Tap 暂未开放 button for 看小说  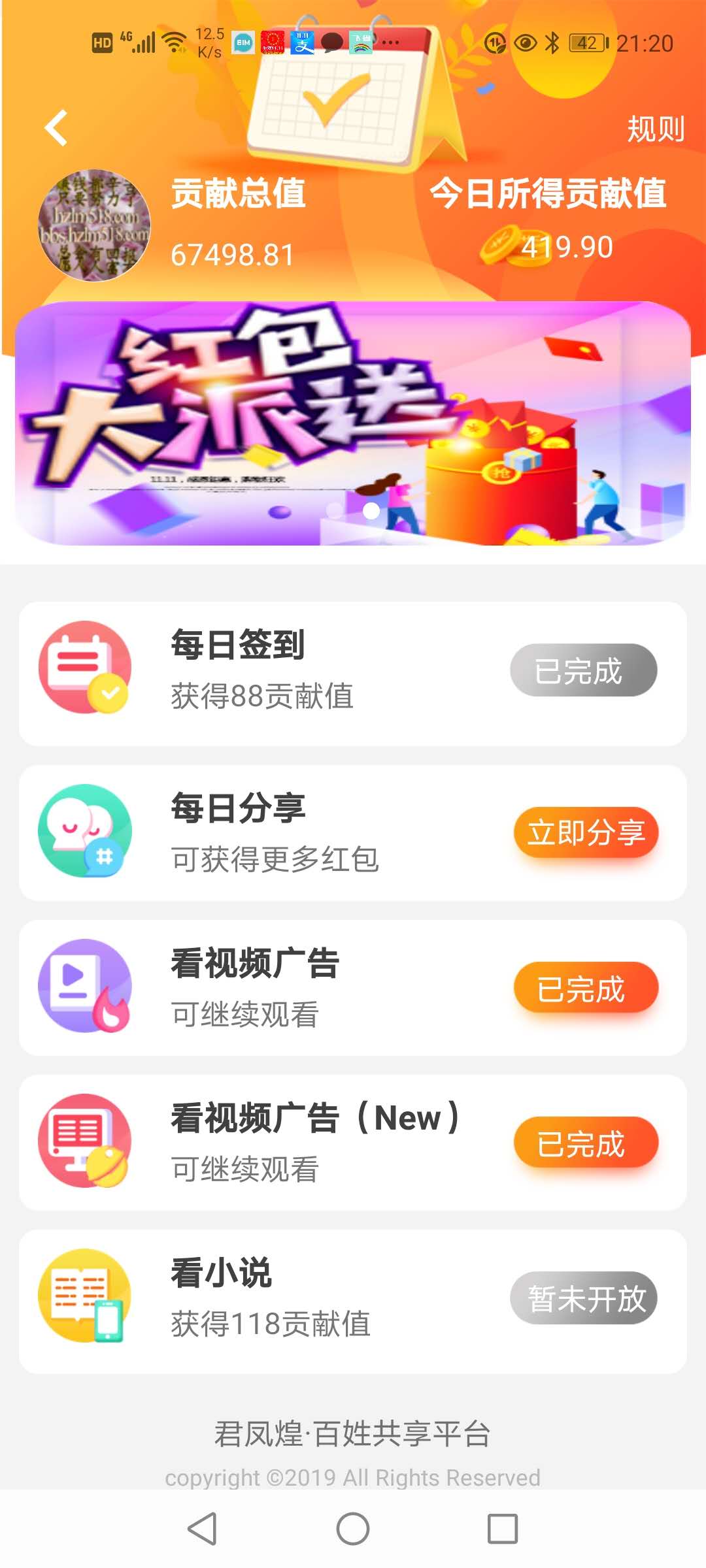tap(583, 1298)
